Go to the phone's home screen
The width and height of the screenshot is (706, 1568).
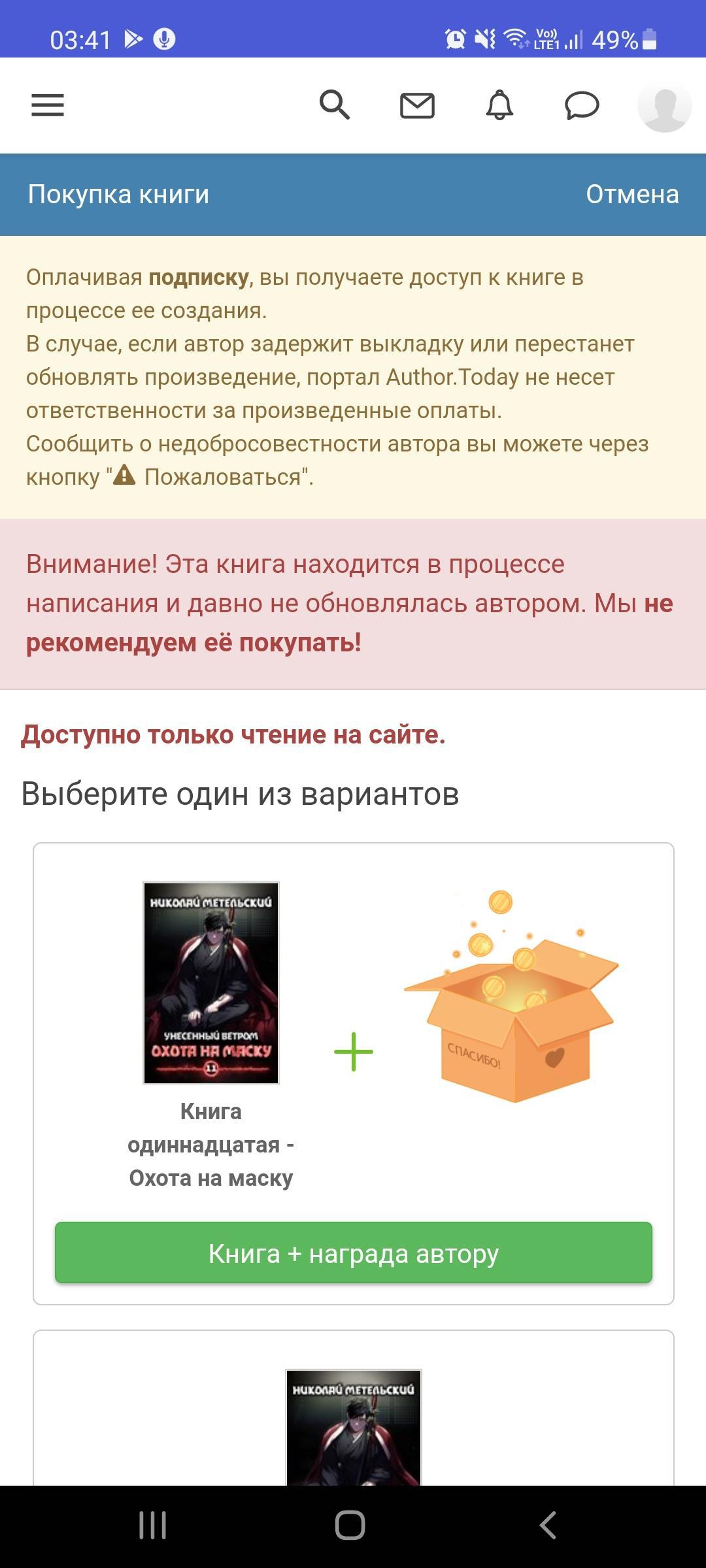350,1526
